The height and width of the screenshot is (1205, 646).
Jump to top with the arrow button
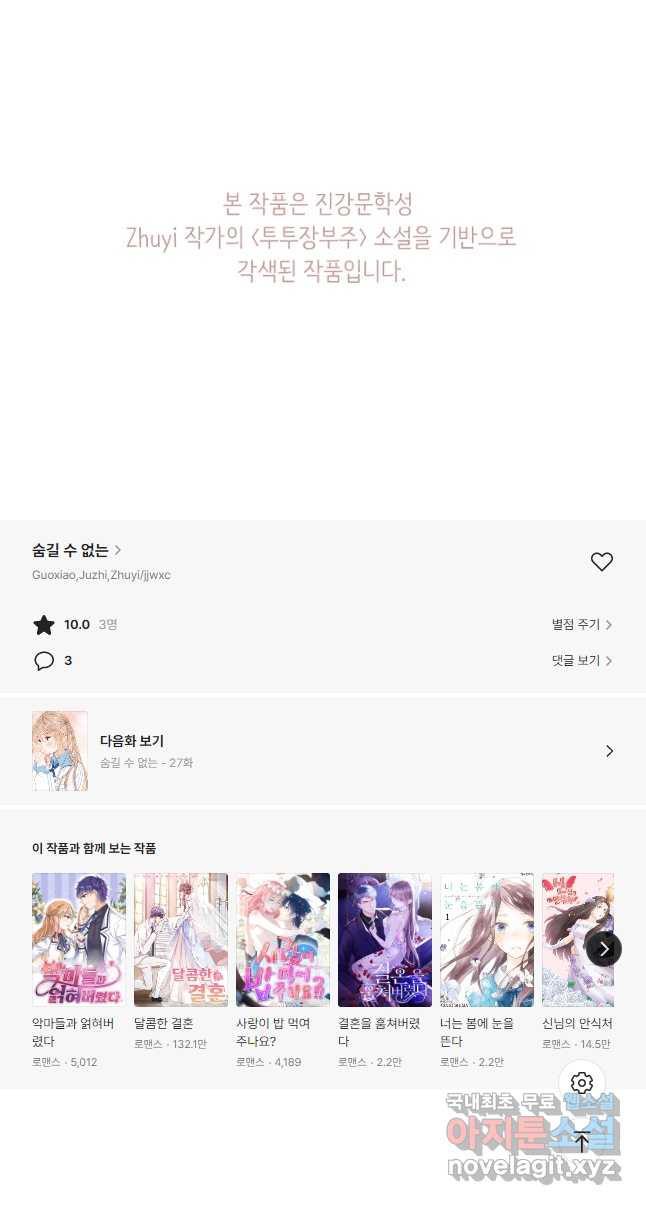coord(582,1142)
